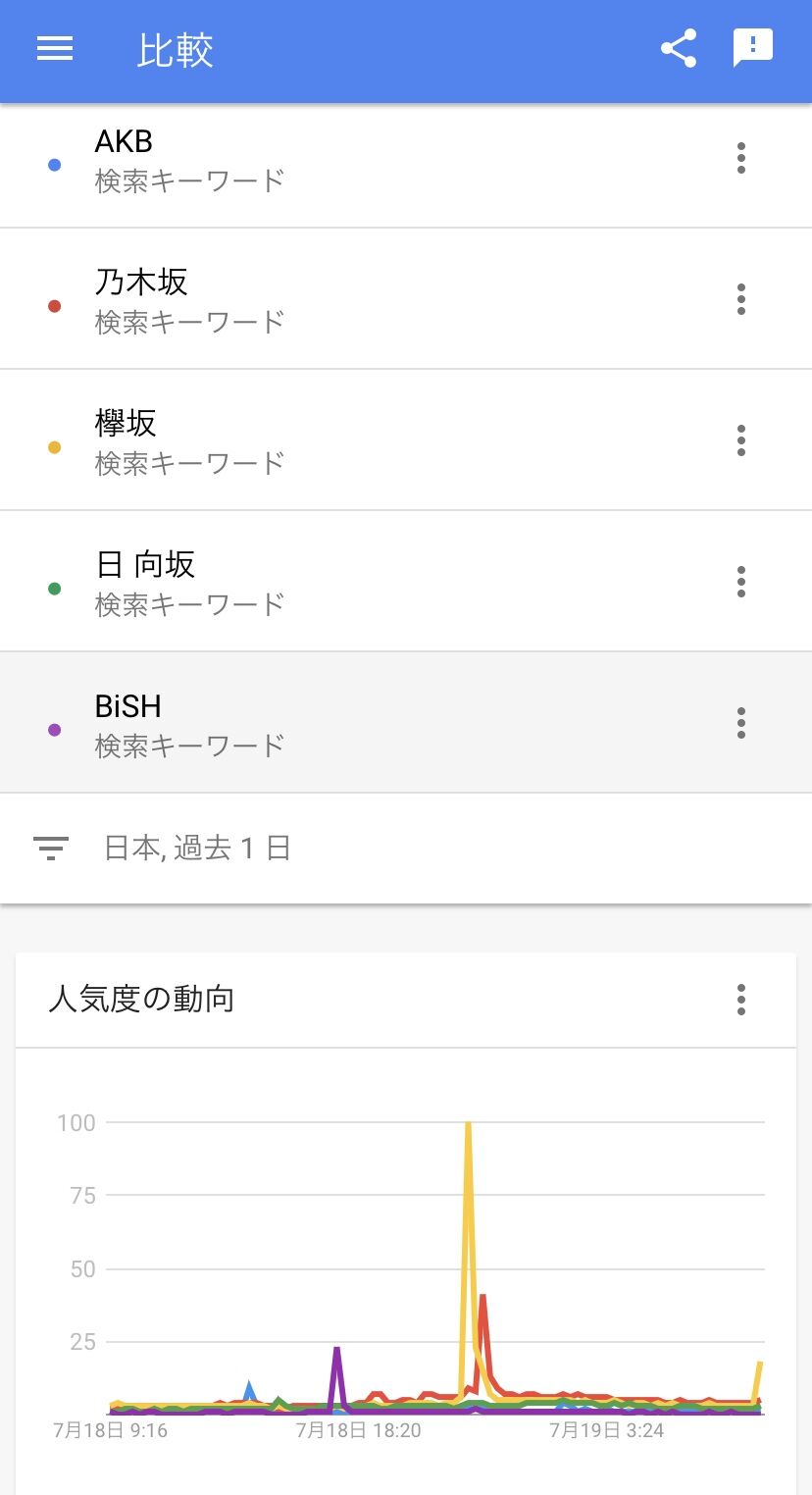Open the hamburger navigation menu
812x1495 pixels.
pyautogui.click(x=55, y=49)
